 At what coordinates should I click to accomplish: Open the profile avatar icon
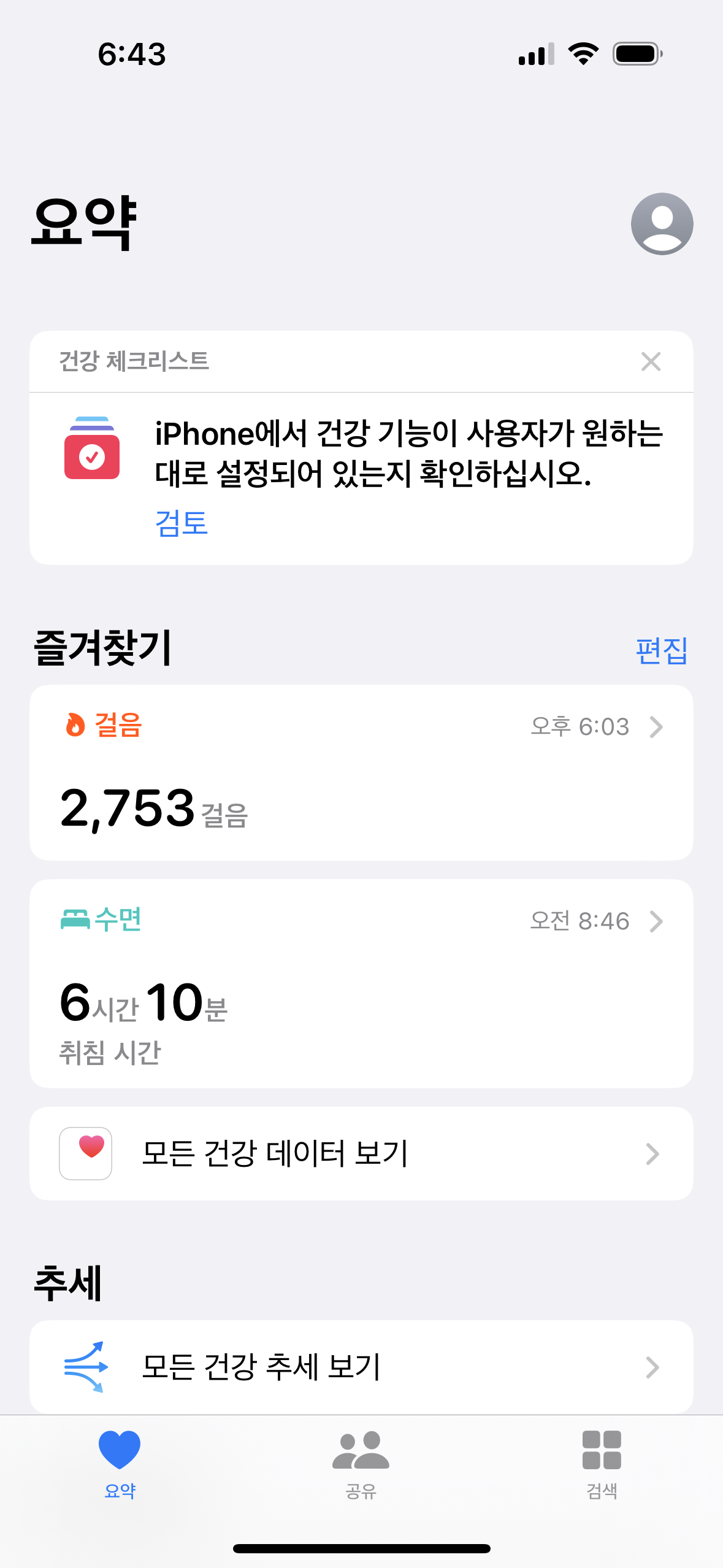(661, 224)
